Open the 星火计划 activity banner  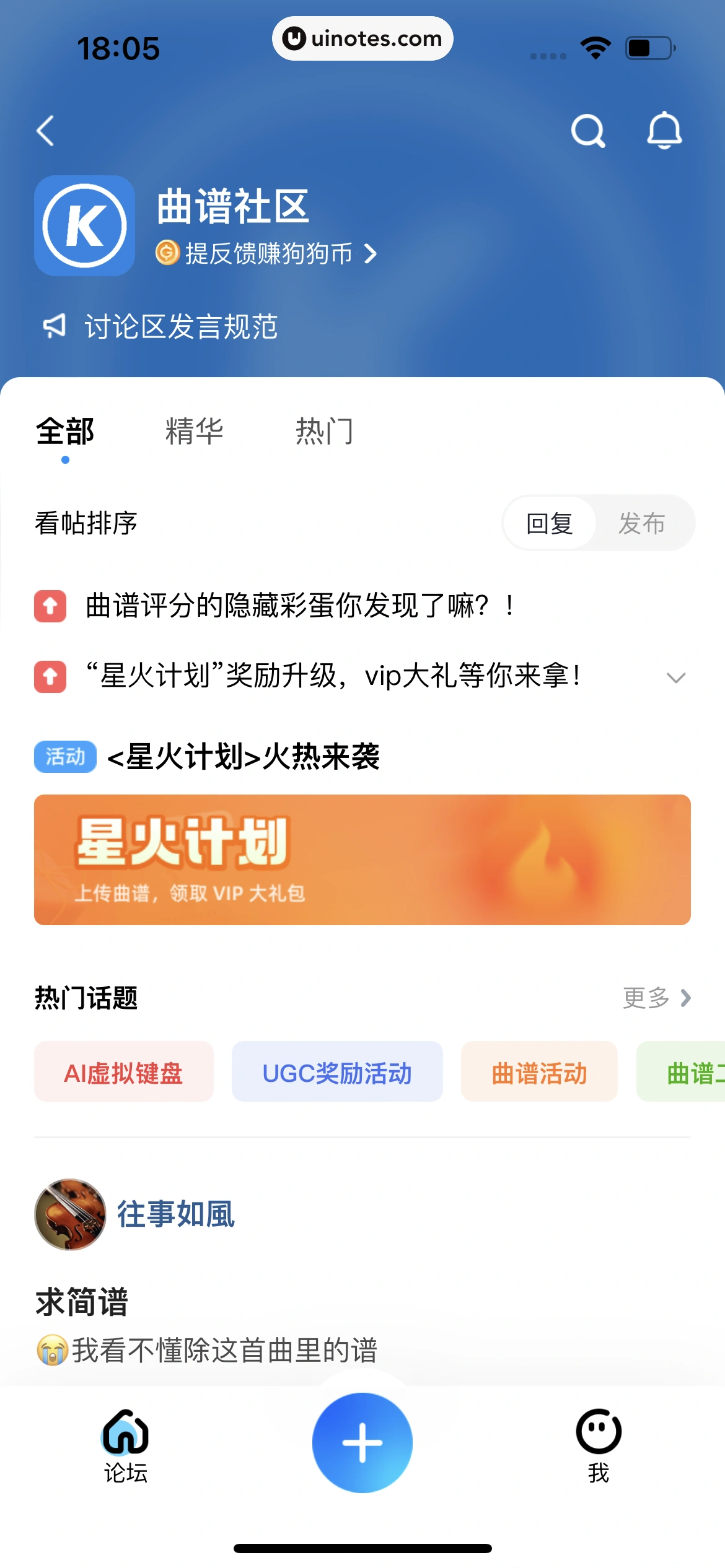(362, 860)
